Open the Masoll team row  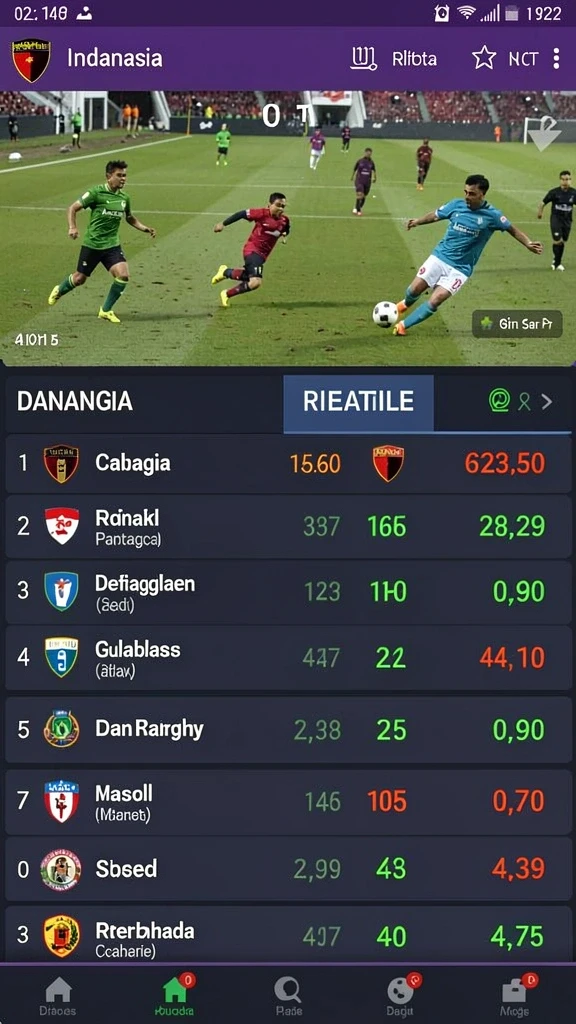point(288,802)
